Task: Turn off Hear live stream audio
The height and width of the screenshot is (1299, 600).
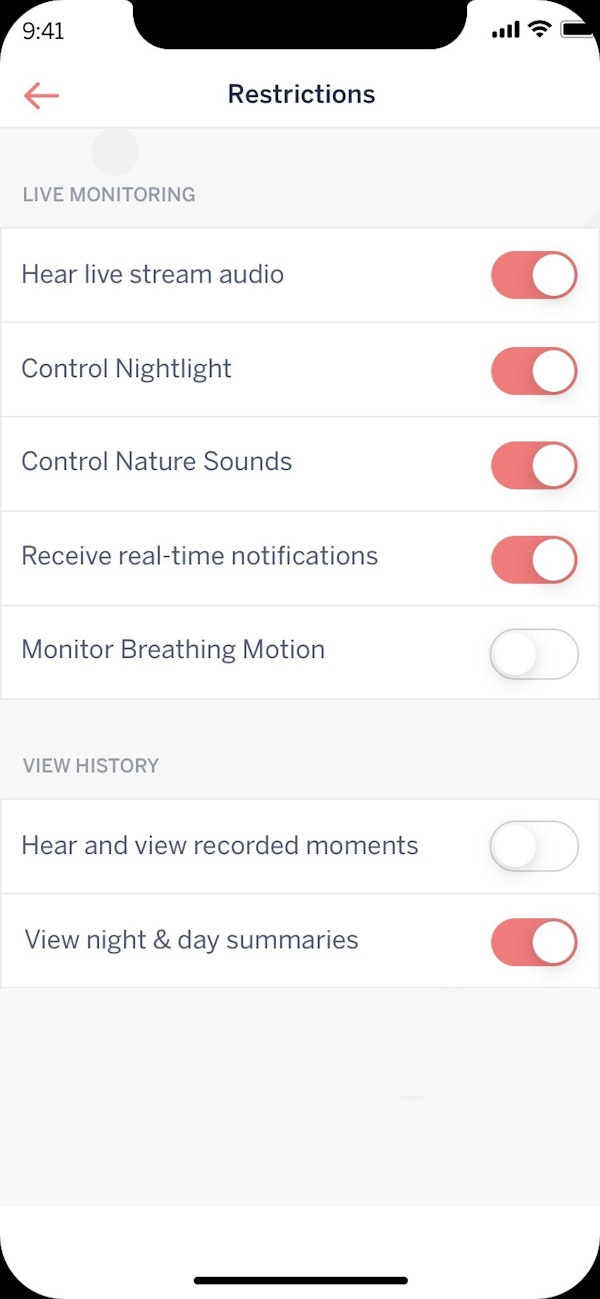Action: coord(534,275)
